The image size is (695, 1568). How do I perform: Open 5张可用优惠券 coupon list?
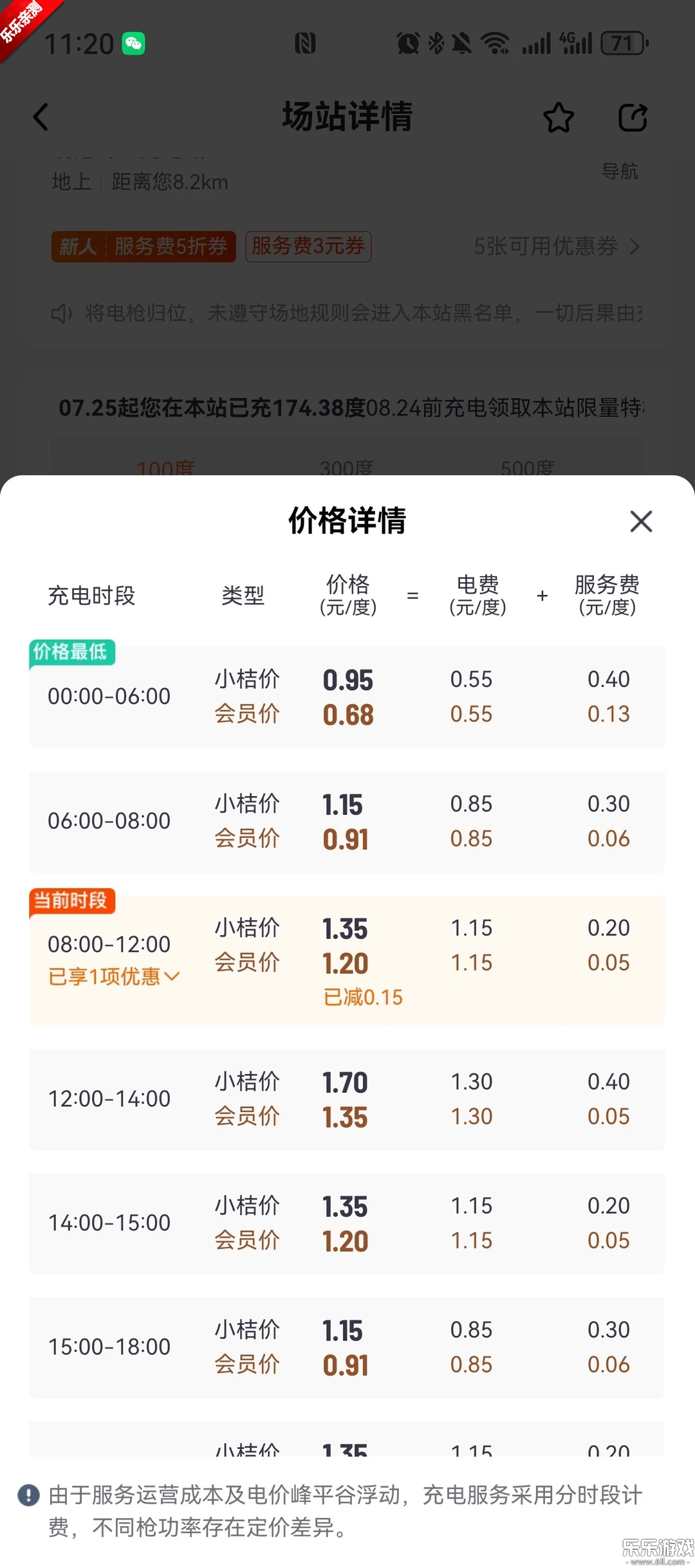tap(556, 246)
